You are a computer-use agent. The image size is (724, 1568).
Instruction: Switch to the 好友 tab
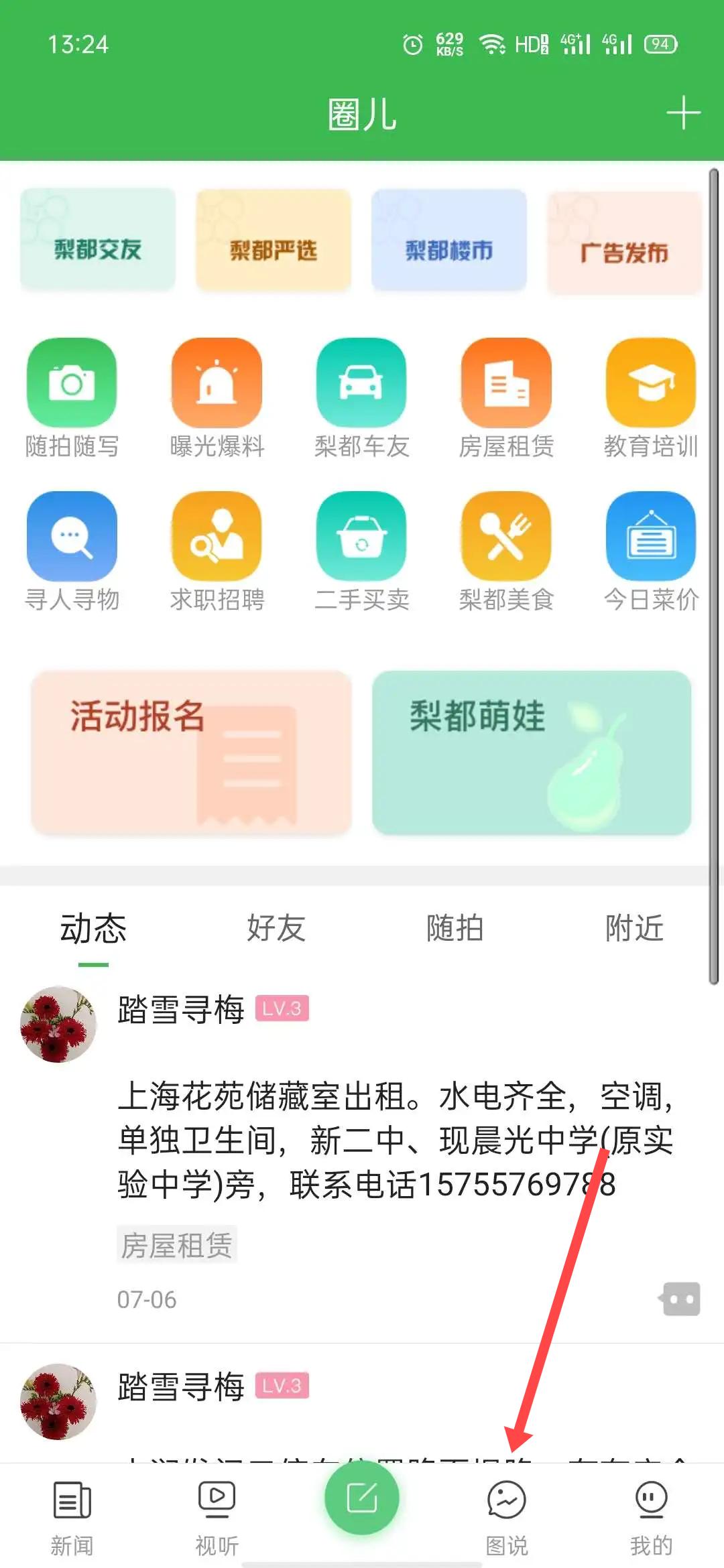pyautogui.click(x=276, y=928)
